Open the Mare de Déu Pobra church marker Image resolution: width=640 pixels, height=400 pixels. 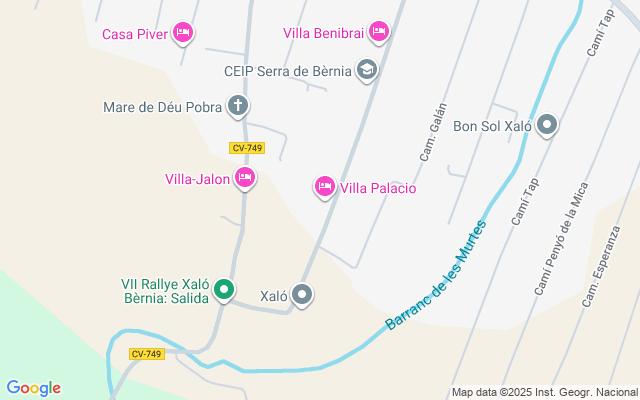[x=237, y=105]
